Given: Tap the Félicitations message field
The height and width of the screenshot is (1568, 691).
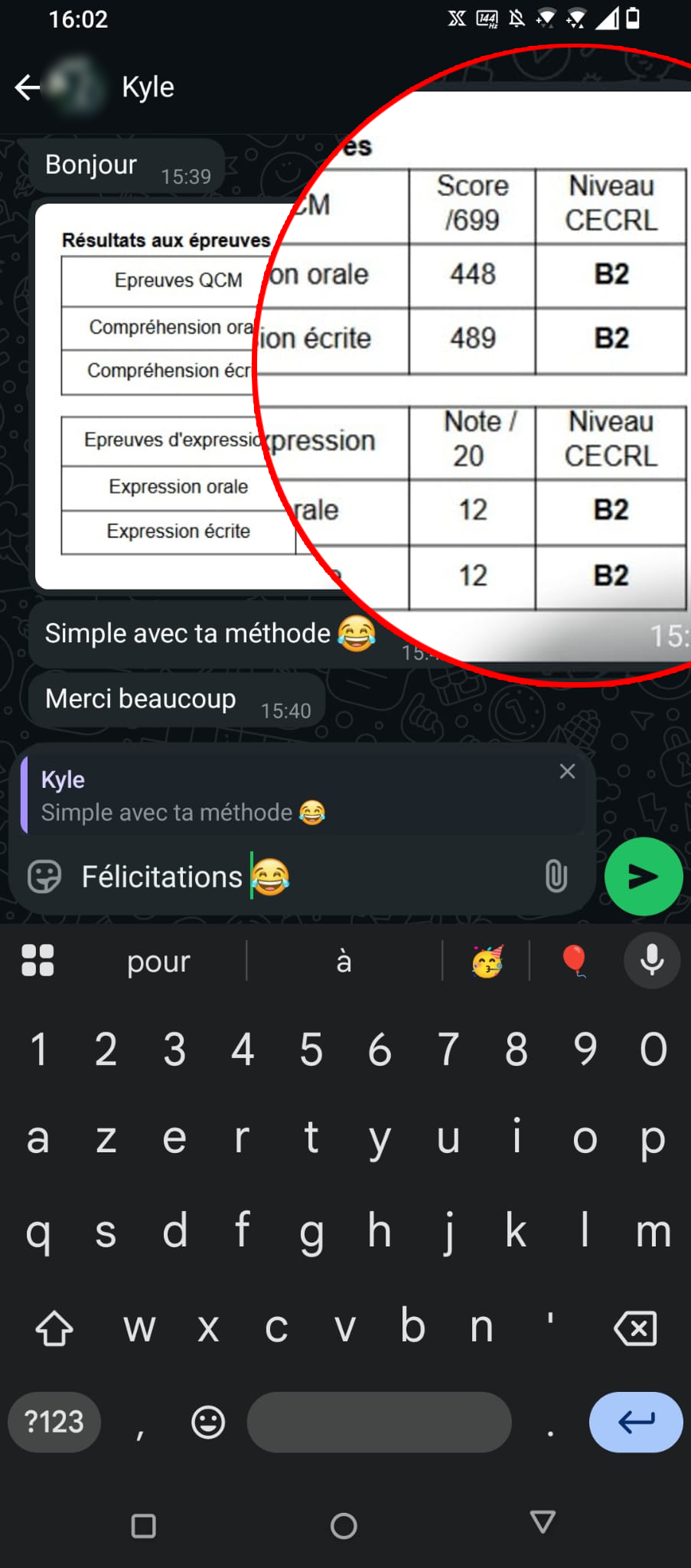Looking at the screenshot, I should point(306,877).
